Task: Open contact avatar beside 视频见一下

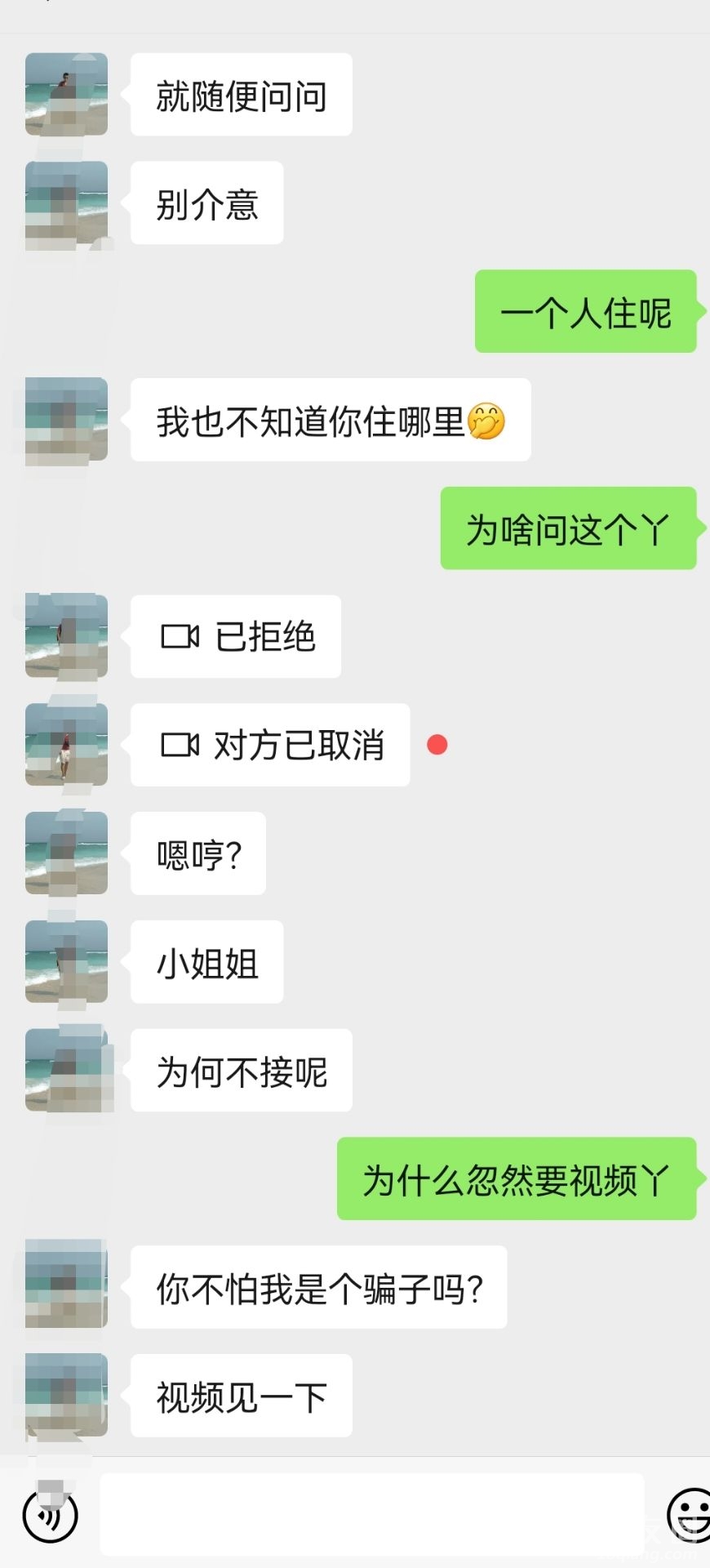Action: (67, 1395)
